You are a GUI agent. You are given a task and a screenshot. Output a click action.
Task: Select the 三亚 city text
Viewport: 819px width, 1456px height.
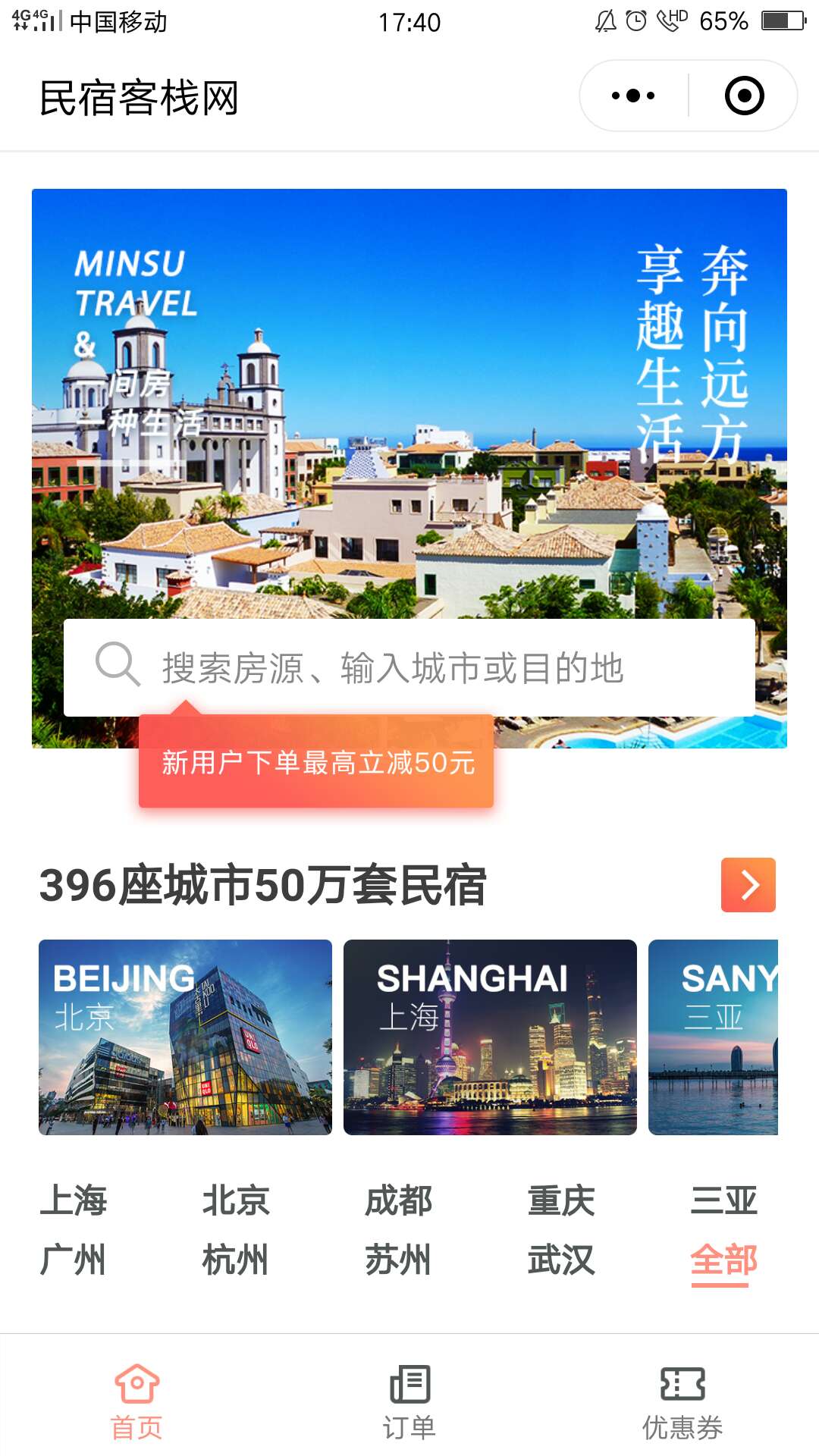pyautogui.click(x=725, y=1197)
